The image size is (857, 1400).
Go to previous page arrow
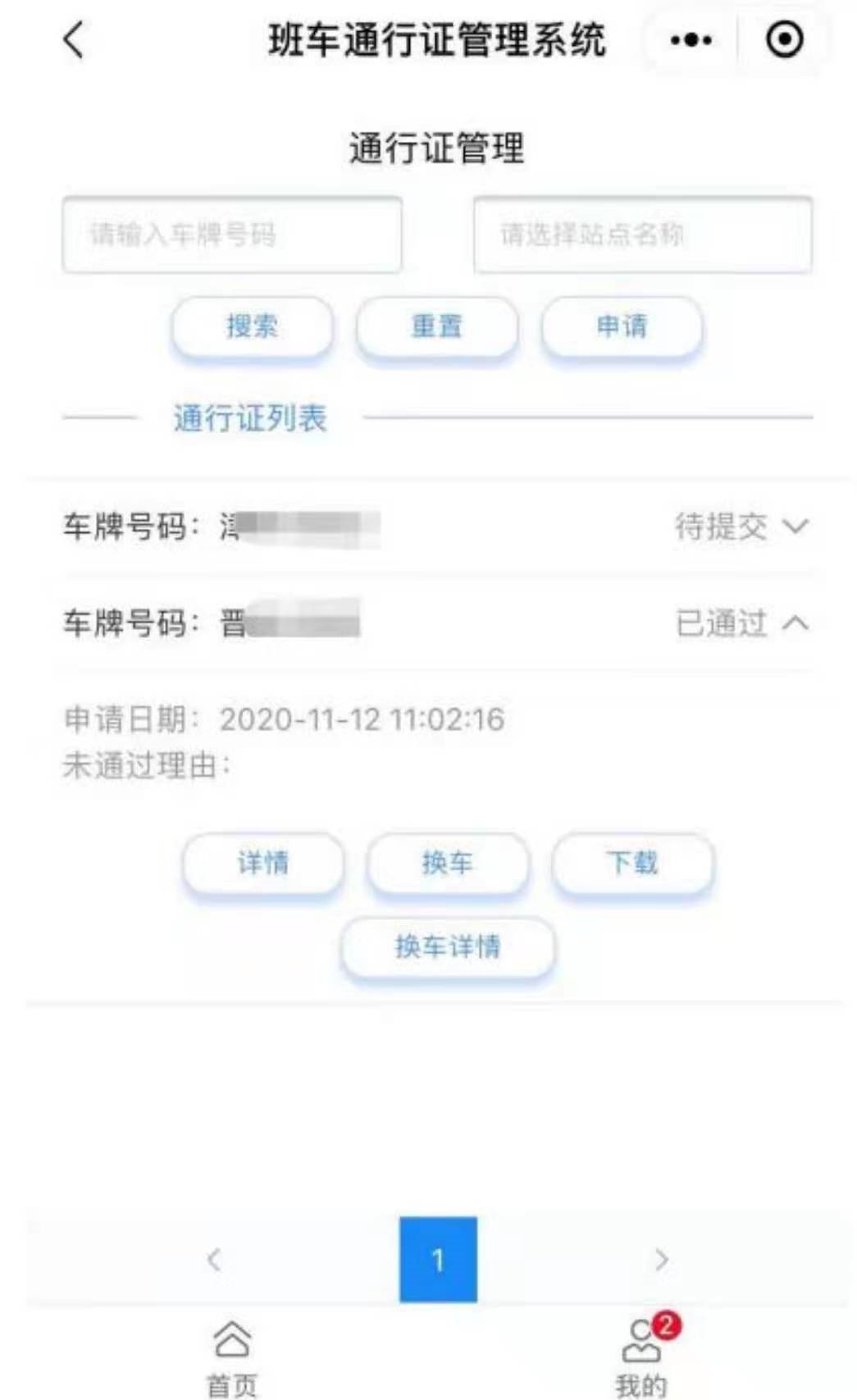click(214, 1259)
